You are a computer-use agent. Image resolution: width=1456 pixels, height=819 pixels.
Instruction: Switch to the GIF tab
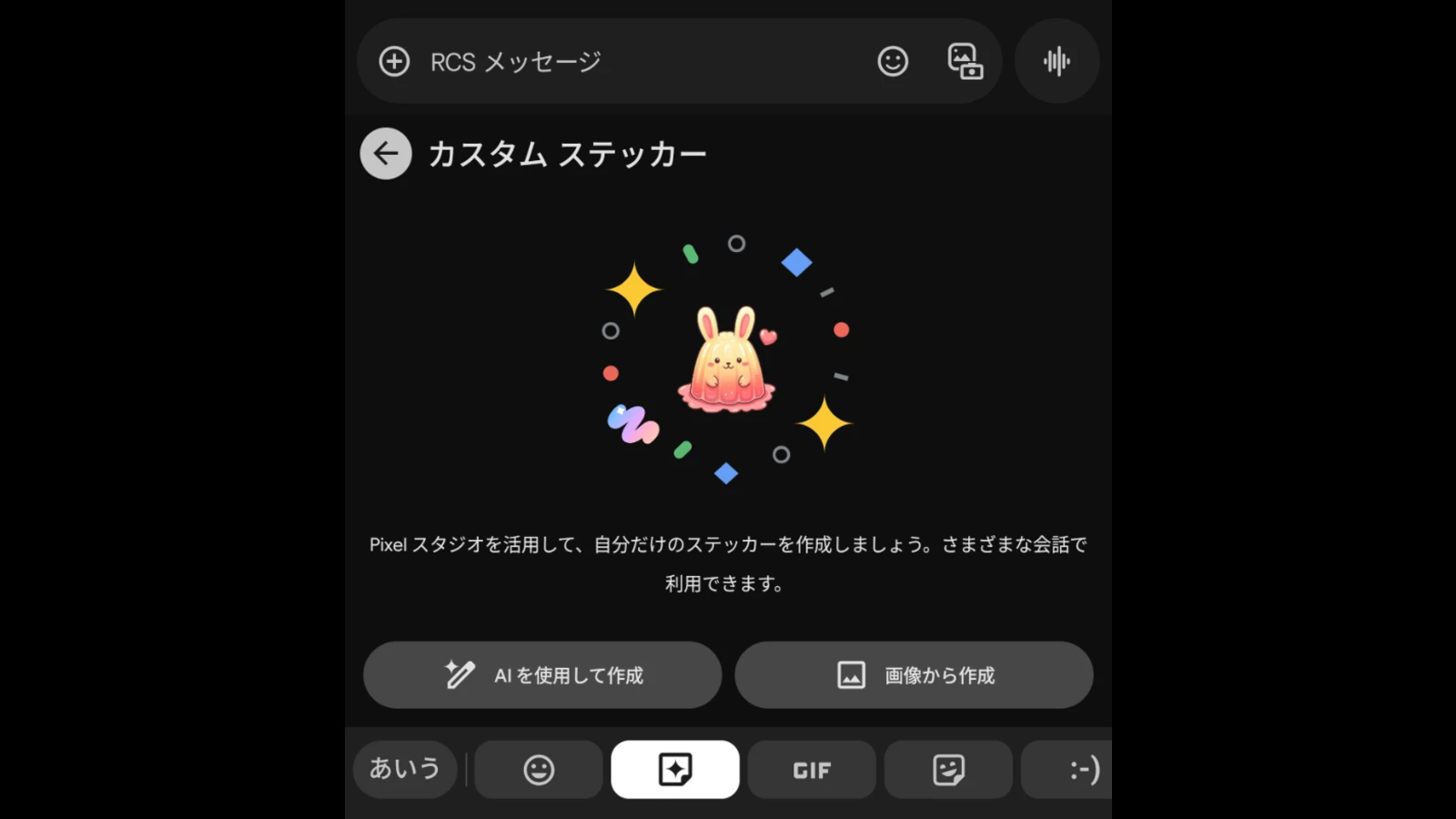click(x=812, y=770)
